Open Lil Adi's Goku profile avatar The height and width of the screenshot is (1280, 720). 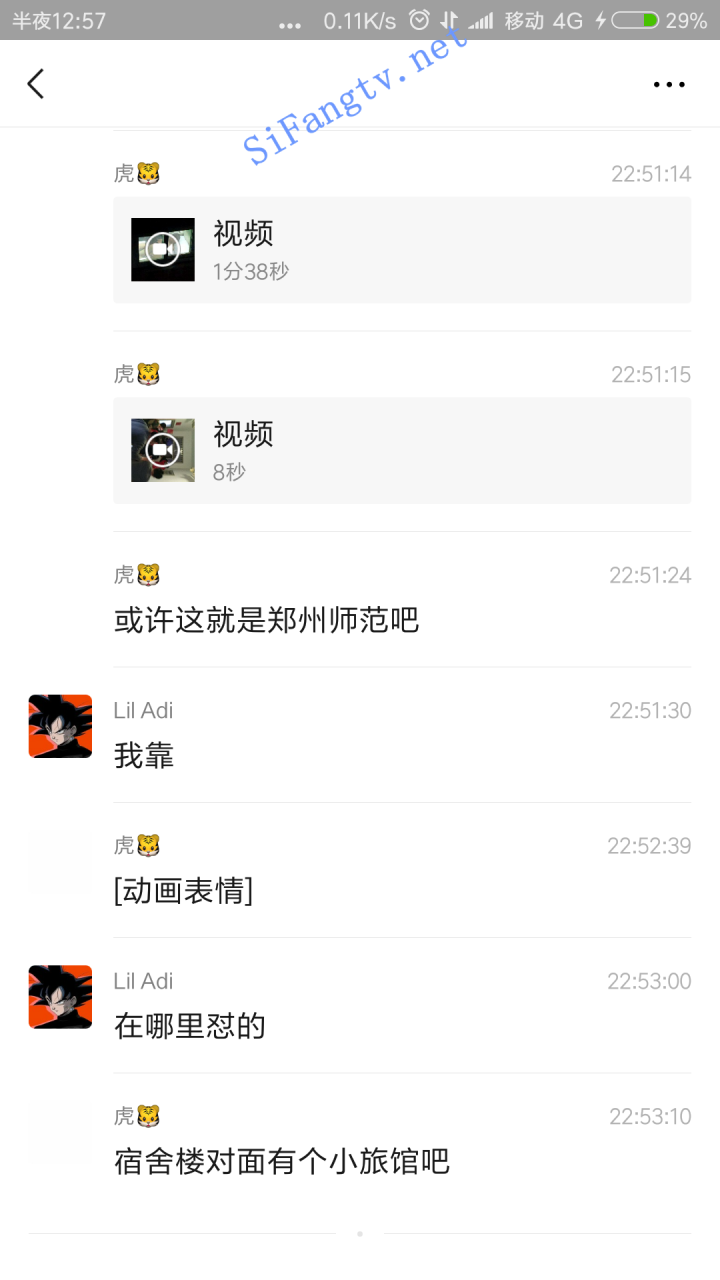[60, 726]
